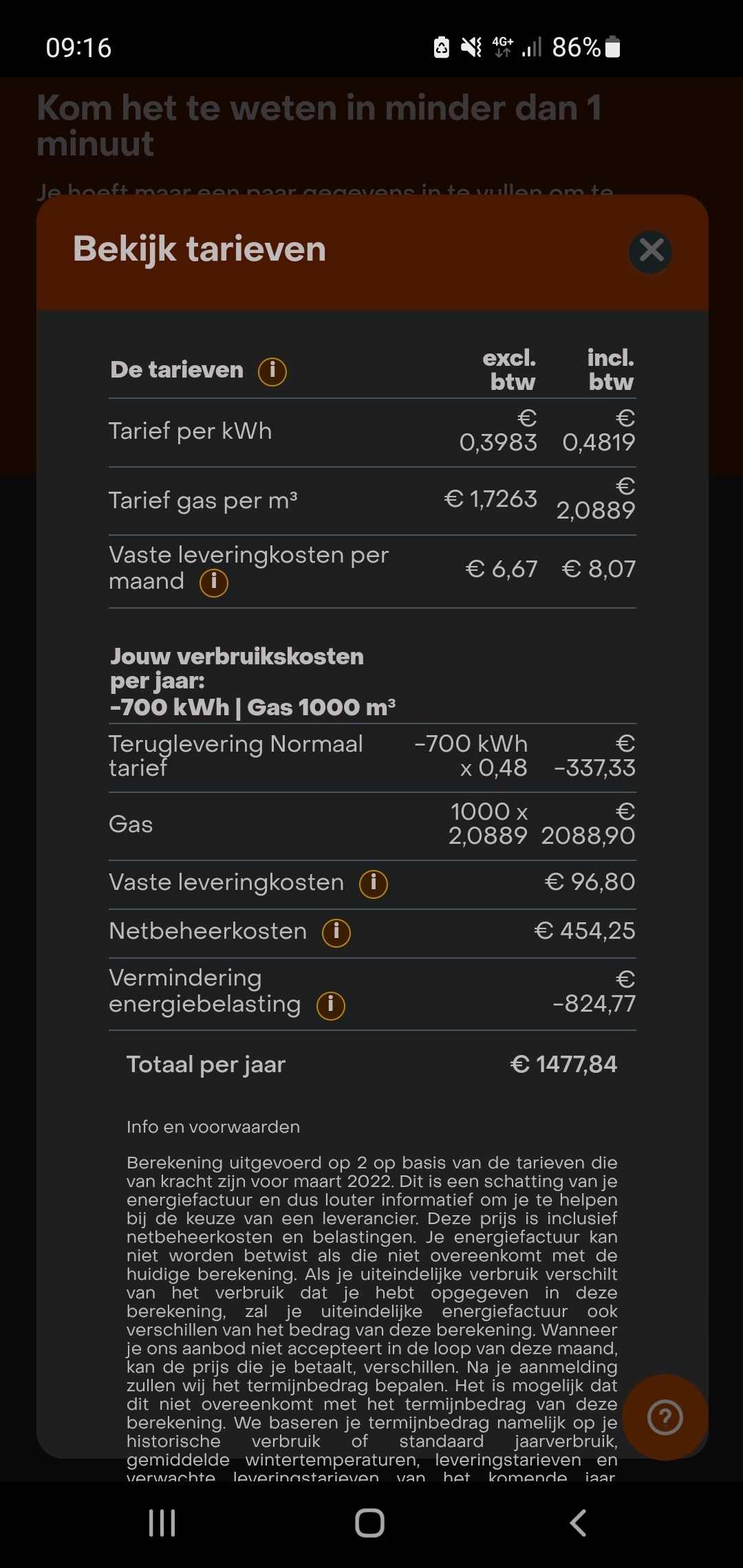Viewport: 743px width, 1568px height.
Task: Open the Netbeheerkosten info icon
Action: tap(335, 933)
